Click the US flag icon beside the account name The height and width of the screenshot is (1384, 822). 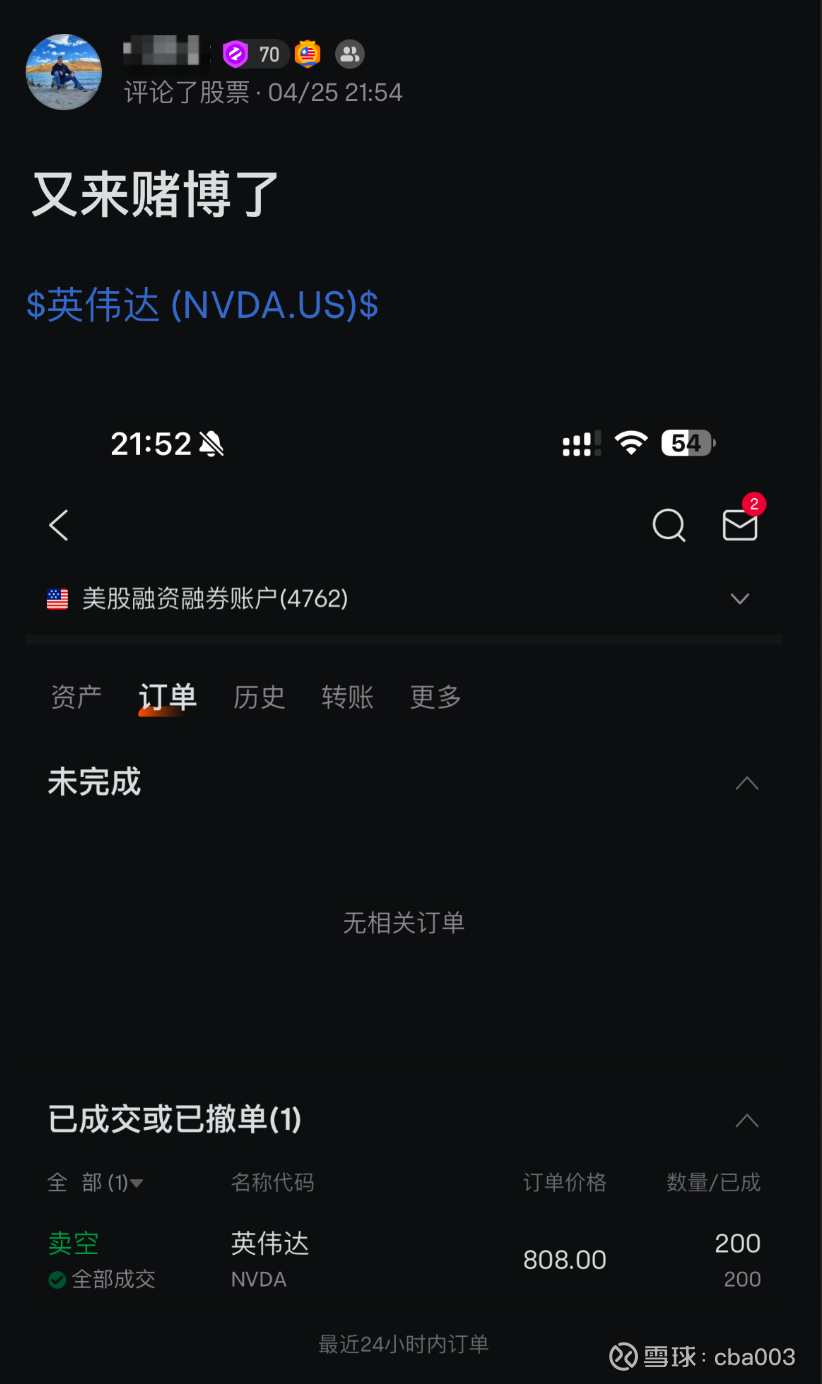(56, 598)
